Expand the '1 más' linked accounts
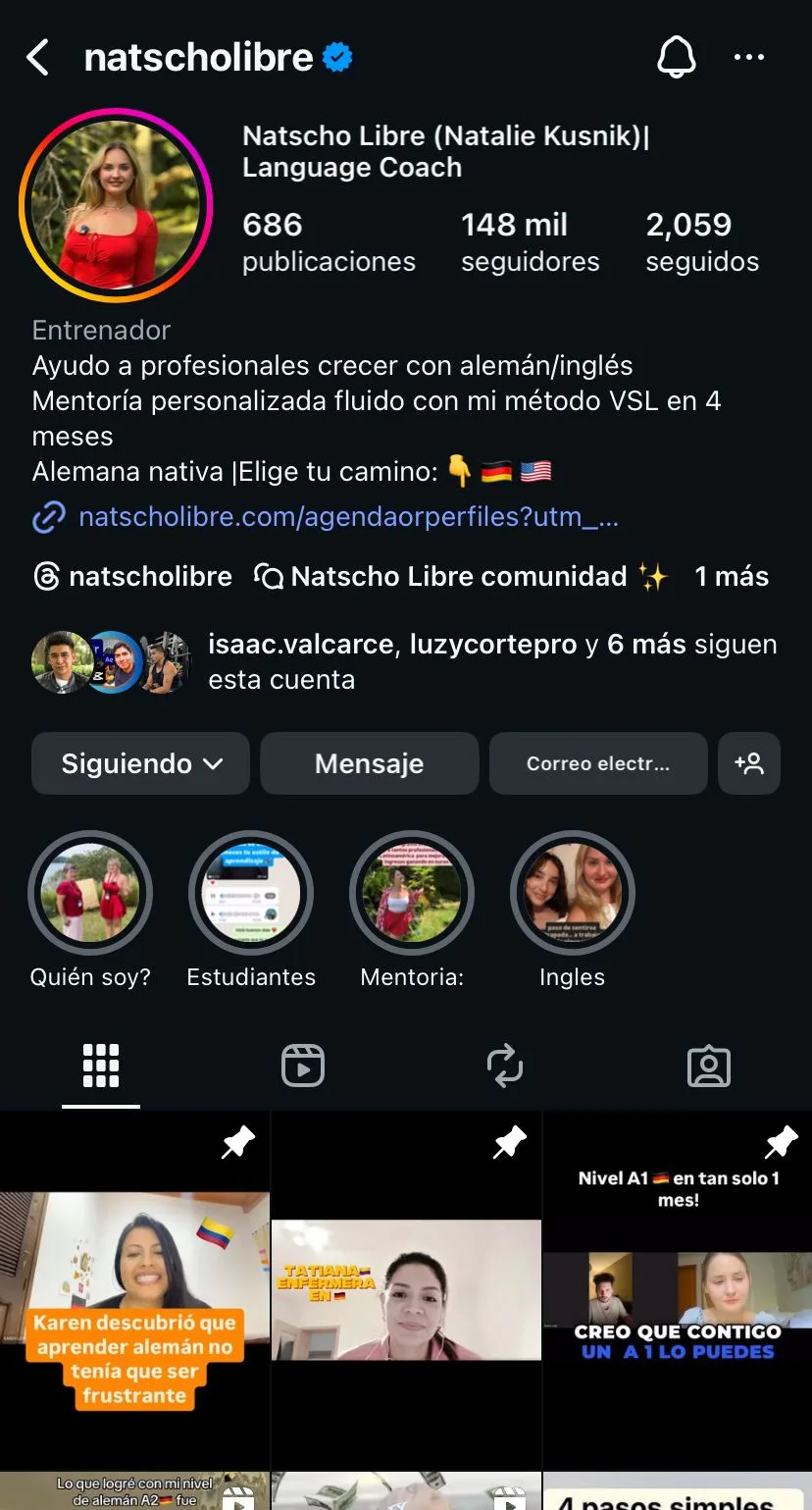 coord(730,577)
